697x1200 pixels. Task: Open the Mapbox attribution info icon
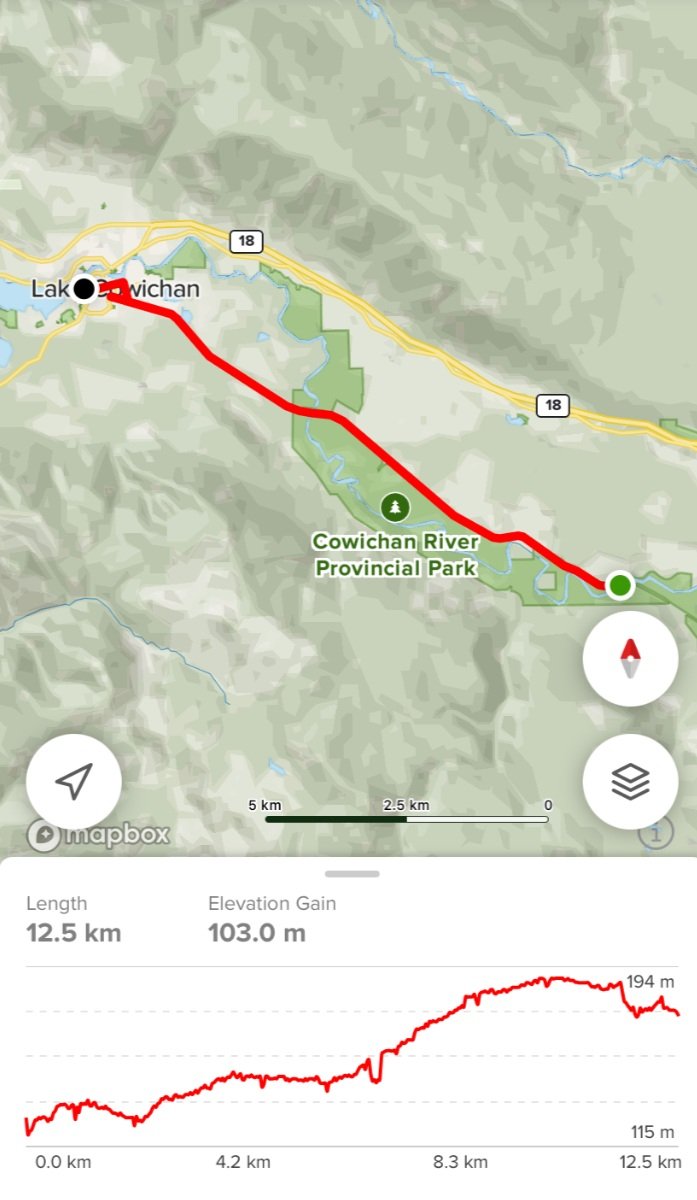tap(655, 832)
